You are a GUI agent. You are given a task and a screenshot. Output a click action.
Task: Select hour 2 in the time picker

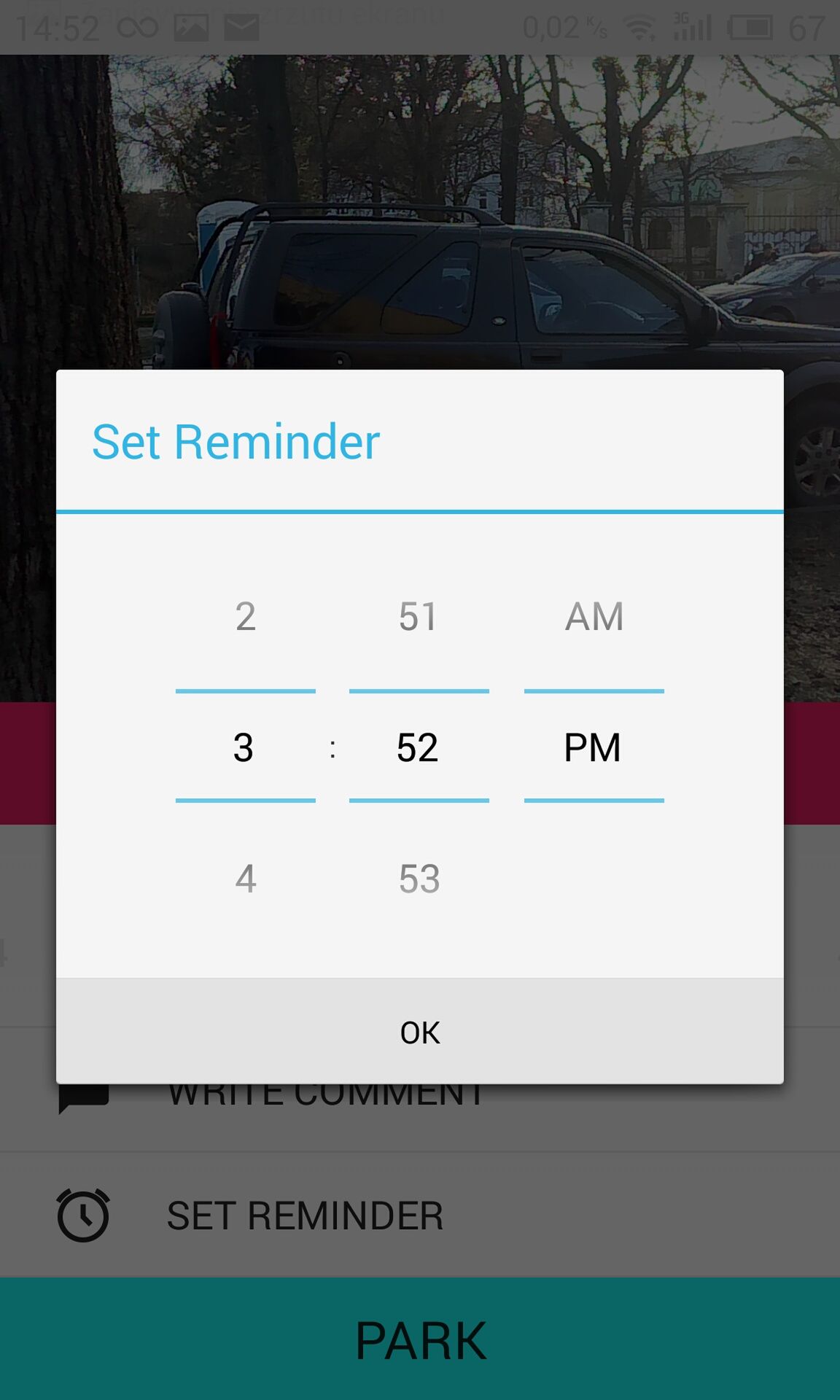click(x=246, y=617)
